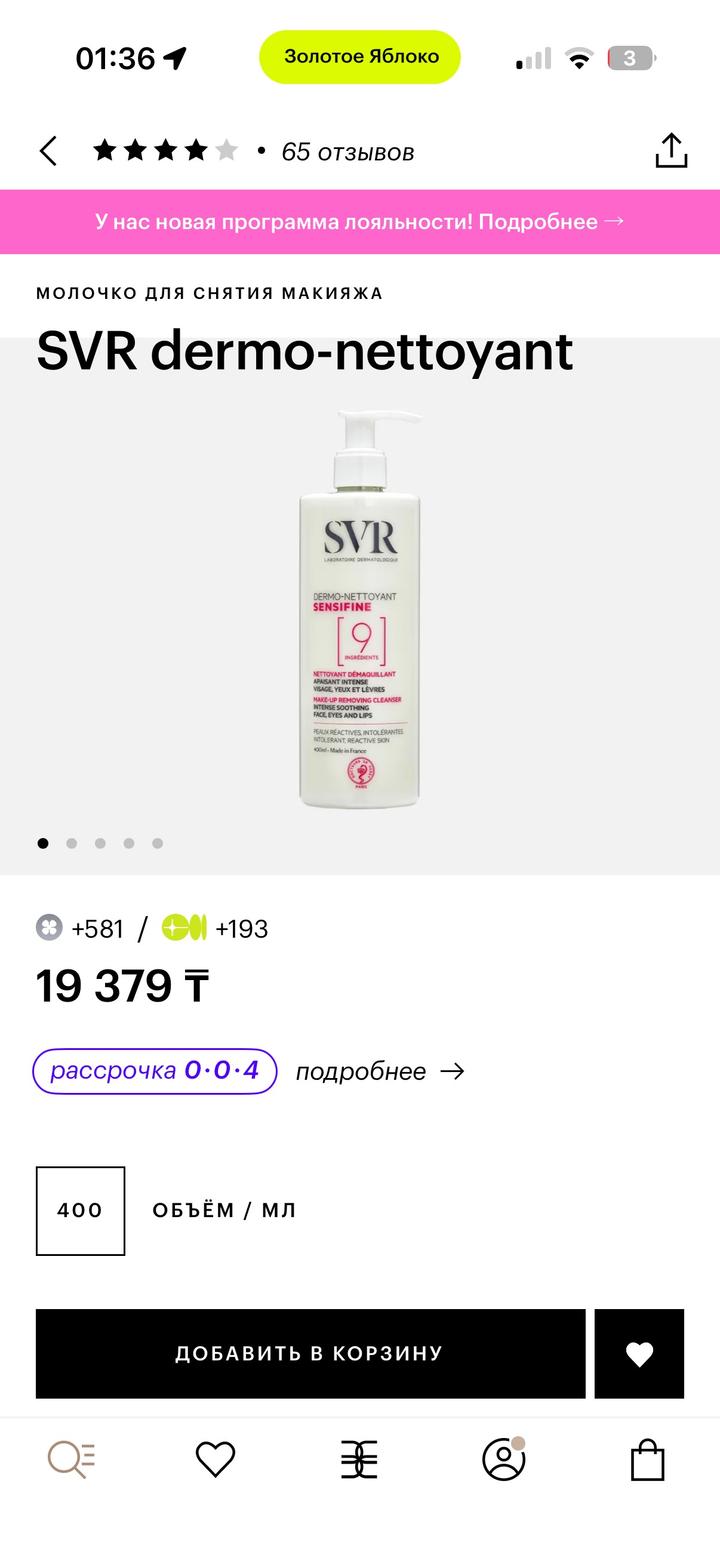Share this SVR product
This screenshot has width=720, height=1565.
pyautogui.click(x=671, y=151)
